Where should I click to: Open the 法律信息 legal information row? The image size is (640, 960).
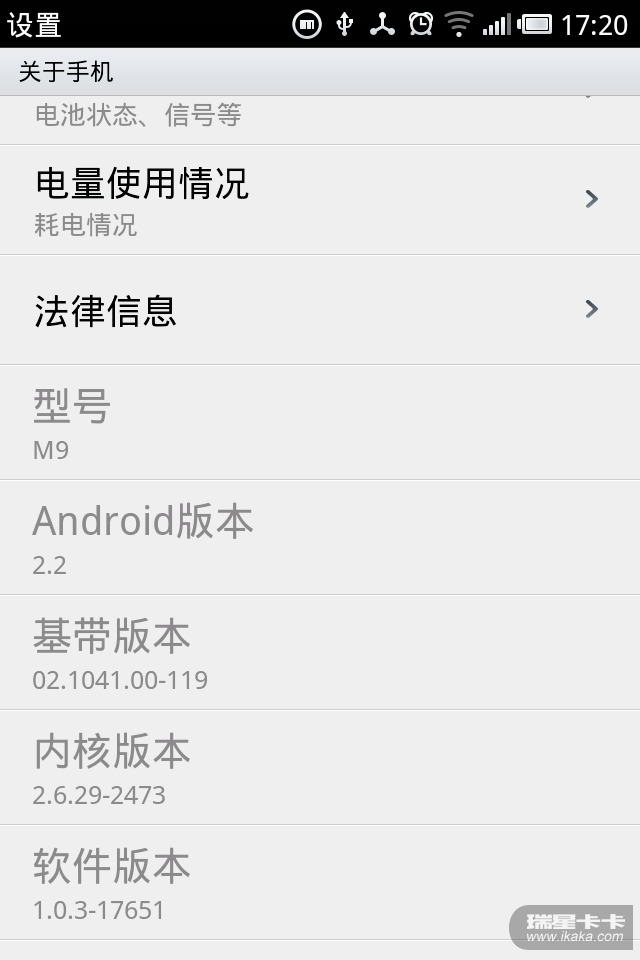point(320,310)
